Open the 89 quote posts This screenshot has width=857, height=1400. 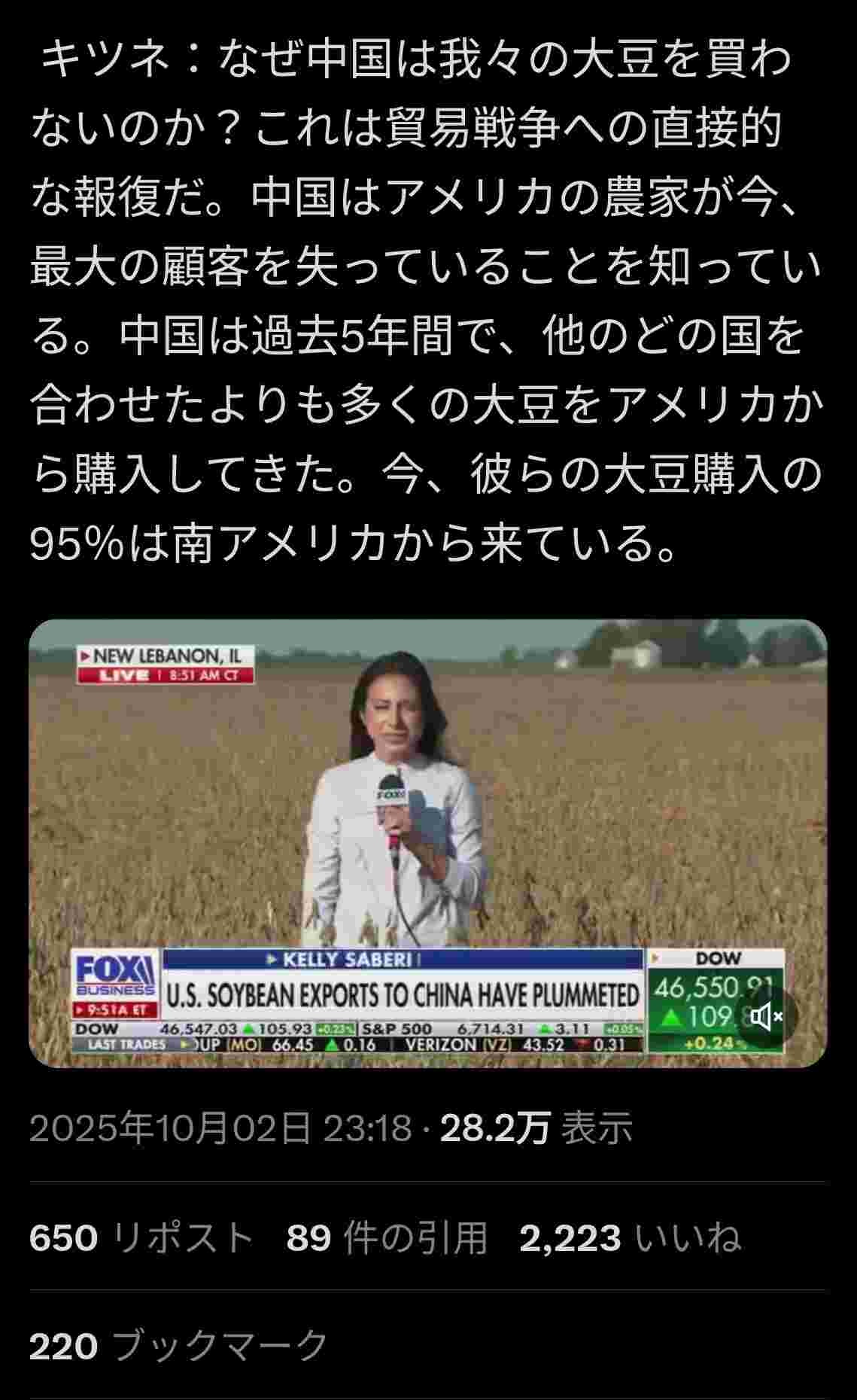(387, 1238)
